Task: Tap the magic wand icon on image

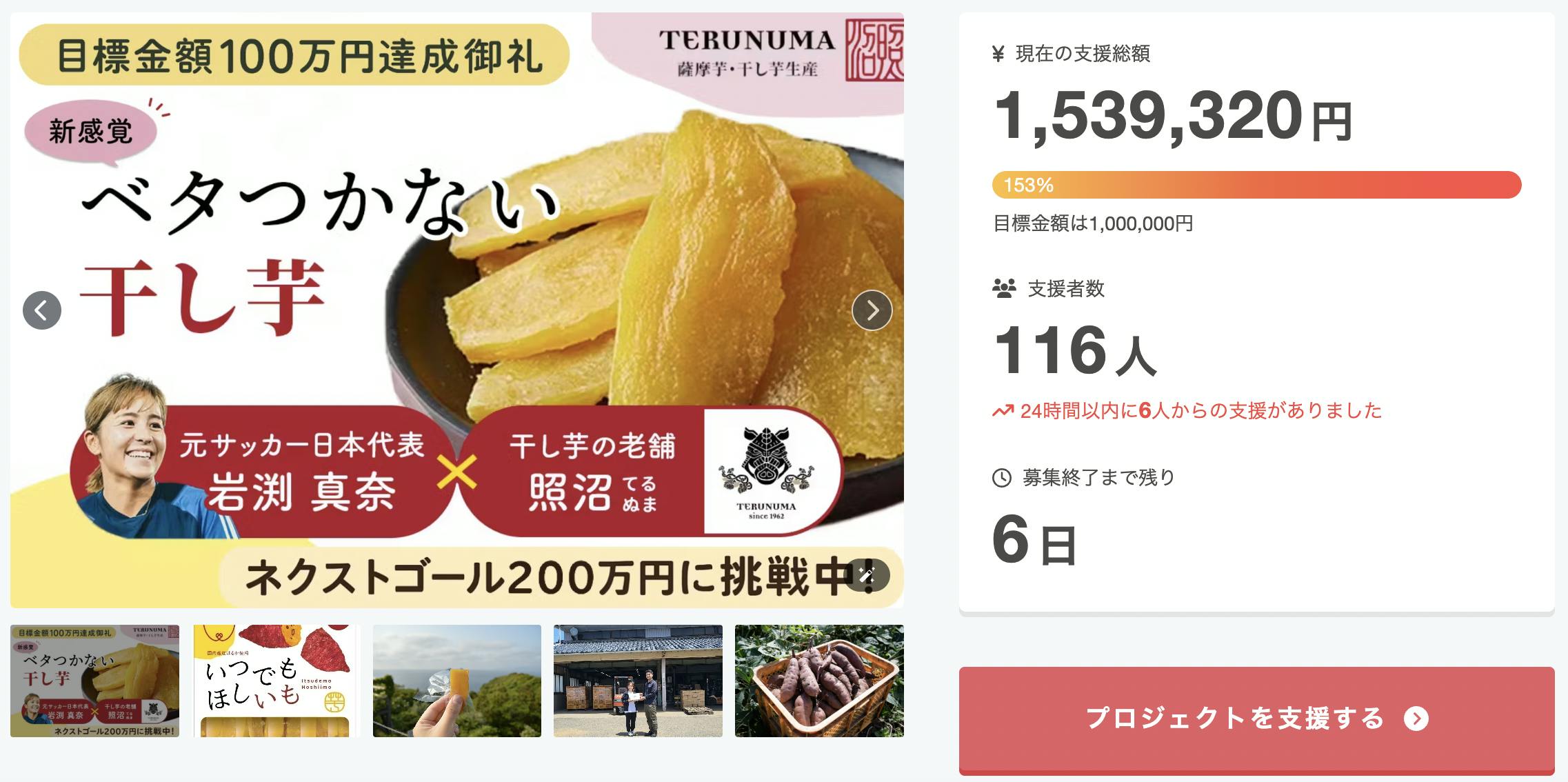Action: pyautogui.click(x=867, y=575)
